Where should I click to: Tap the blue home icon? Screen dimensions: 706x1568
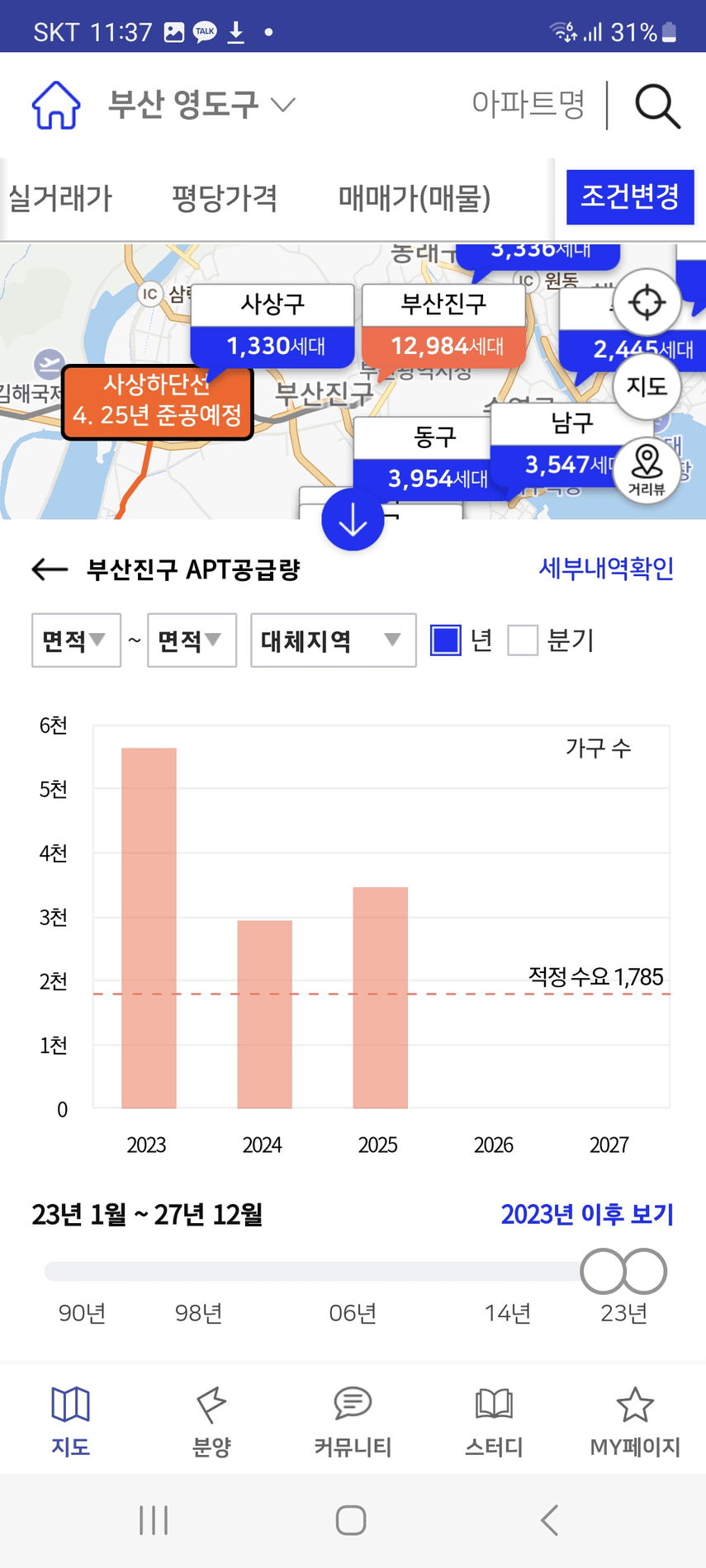coord(56,105)
